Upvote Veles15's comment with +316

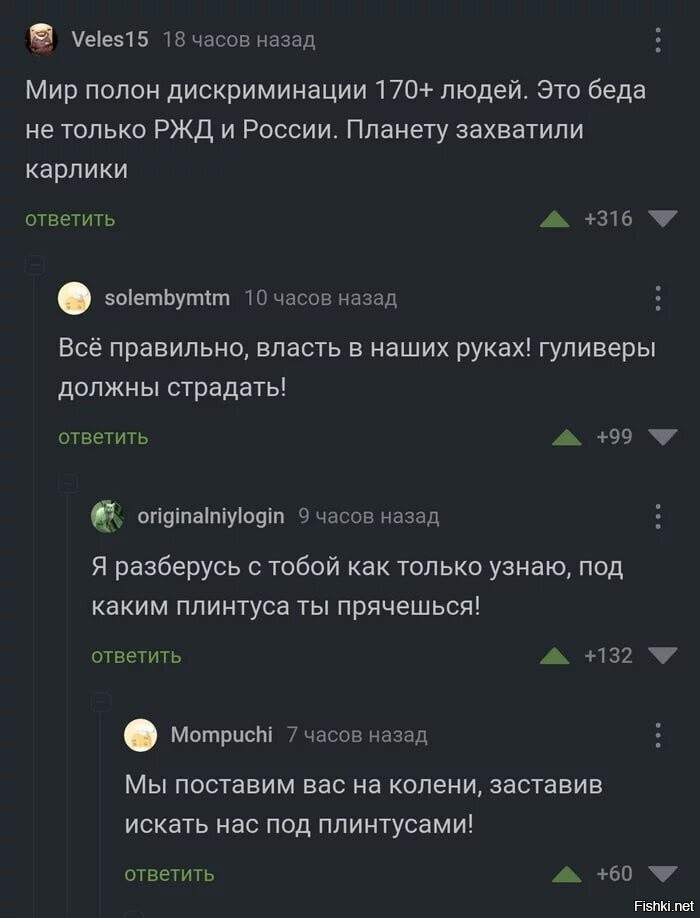[x=554, y=219]
